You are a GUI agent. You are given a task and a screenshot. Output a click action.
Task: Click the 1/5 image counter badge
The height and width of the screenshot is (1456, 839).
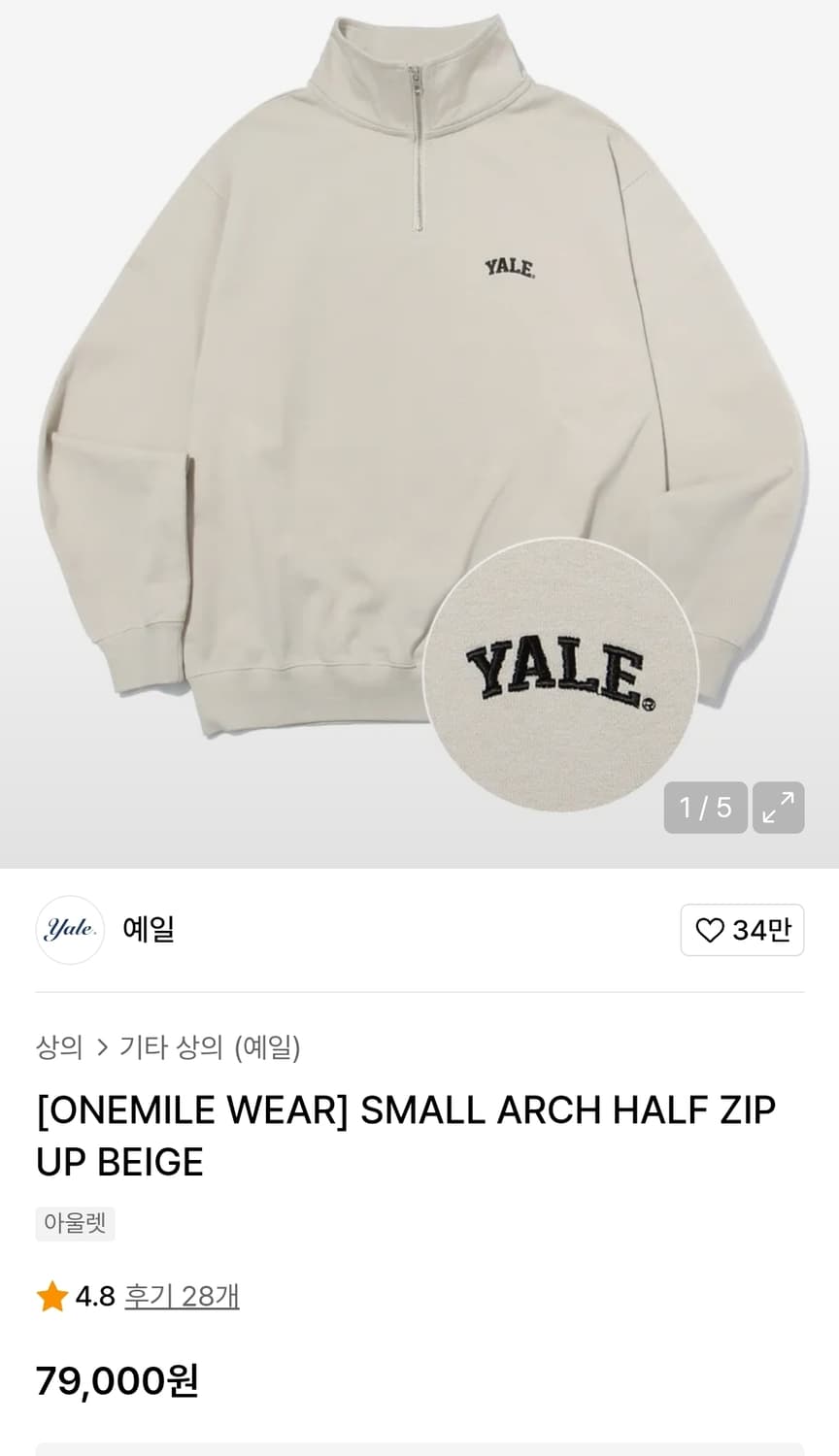705,808
